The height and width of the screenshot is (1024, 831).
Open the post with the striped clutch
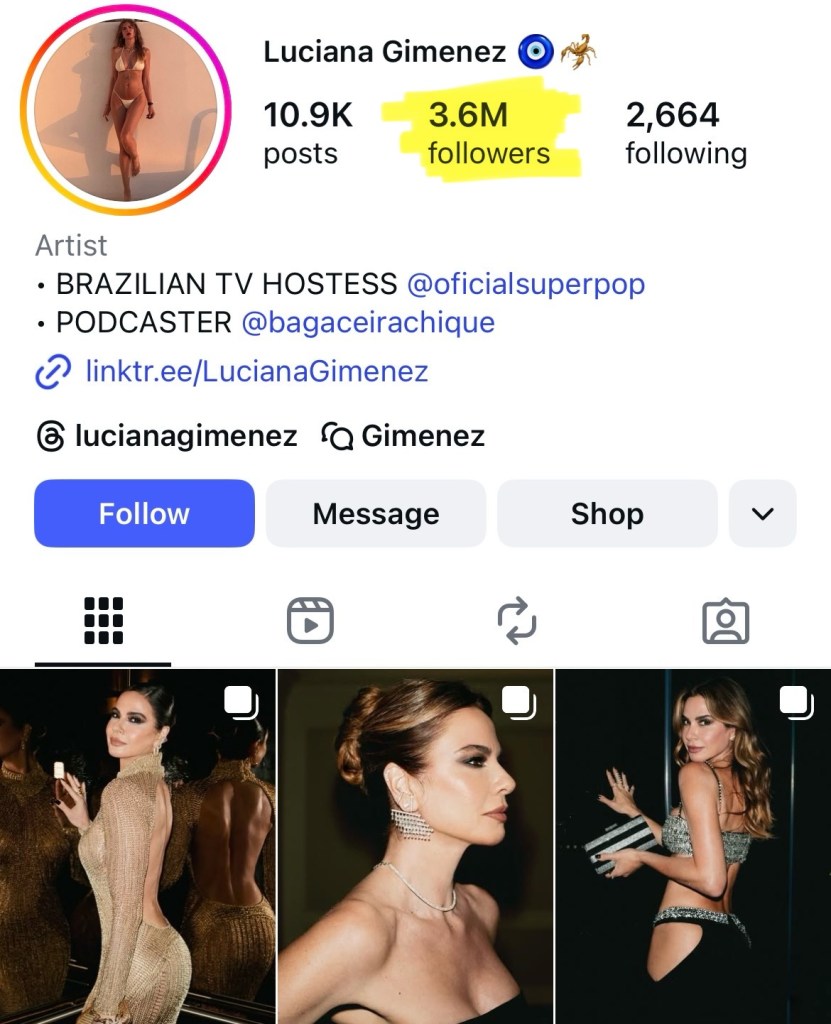(x=693, y=846)
